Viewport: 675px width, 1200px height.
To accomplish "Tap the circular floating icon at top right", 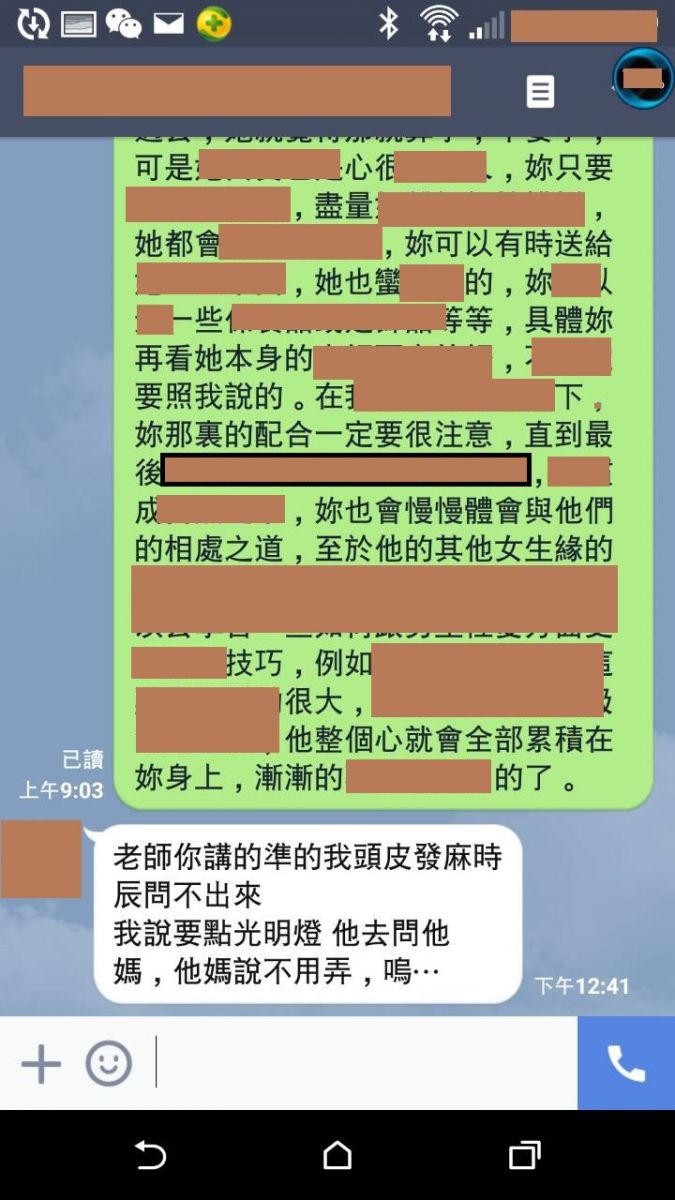I will [x=642, y=78].
